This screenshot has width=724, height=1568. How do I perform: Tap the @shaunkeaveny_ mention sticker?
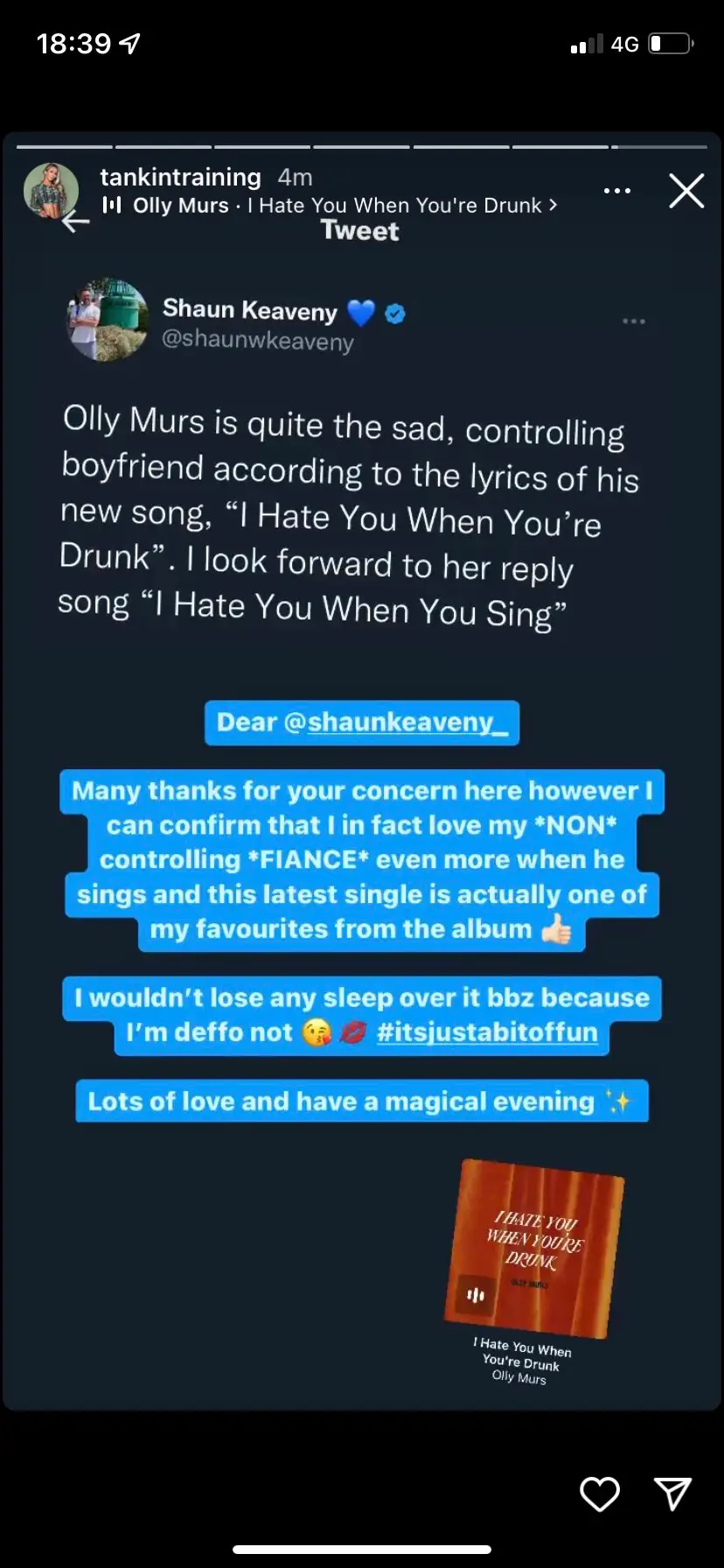point(362,723)
